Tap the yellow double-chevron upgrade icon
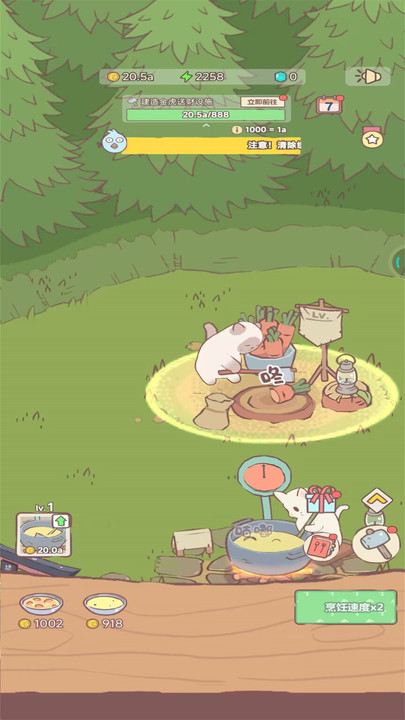Screen dimensions: 405x720 377,501
